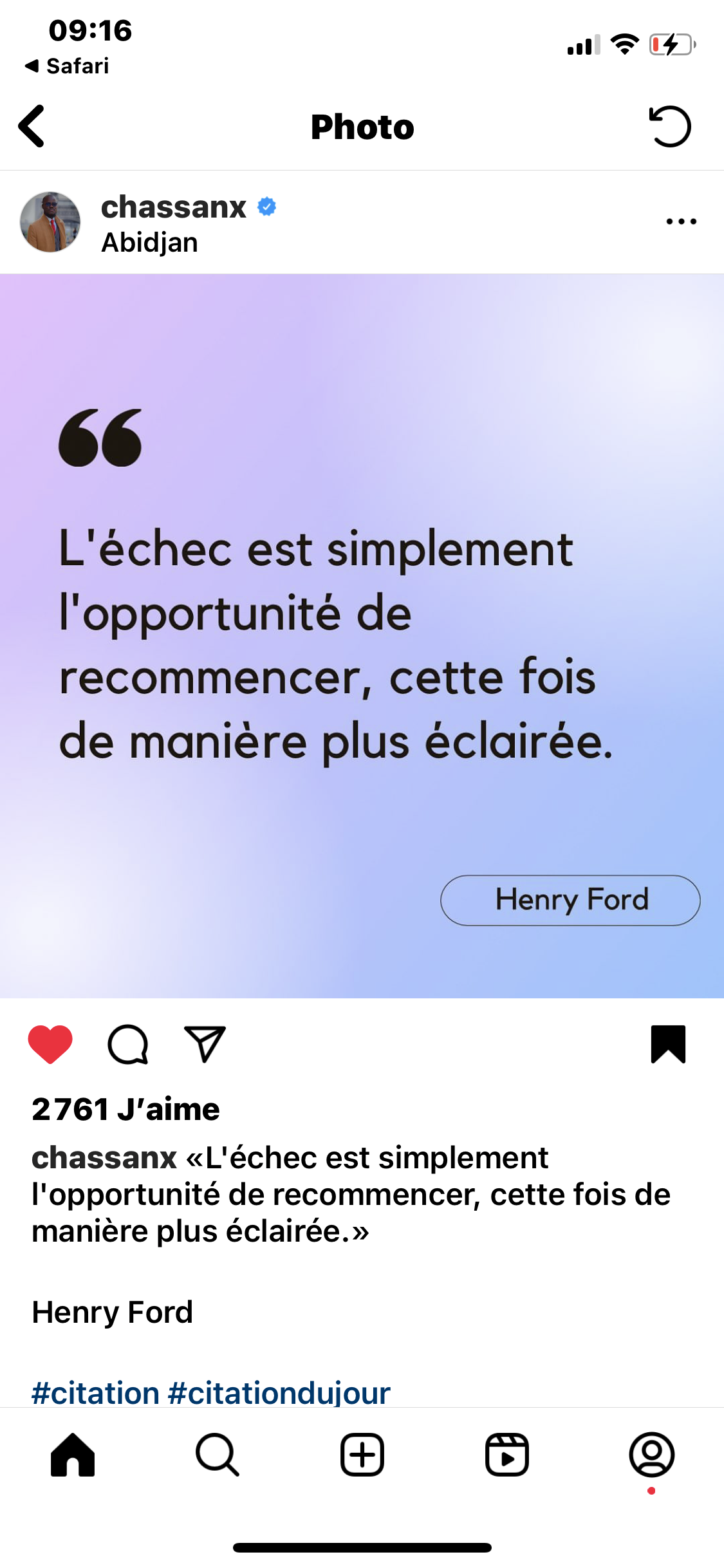Return to Safari via status bar link
Viewport: 724px width, 1568px height.
point(67,66)
